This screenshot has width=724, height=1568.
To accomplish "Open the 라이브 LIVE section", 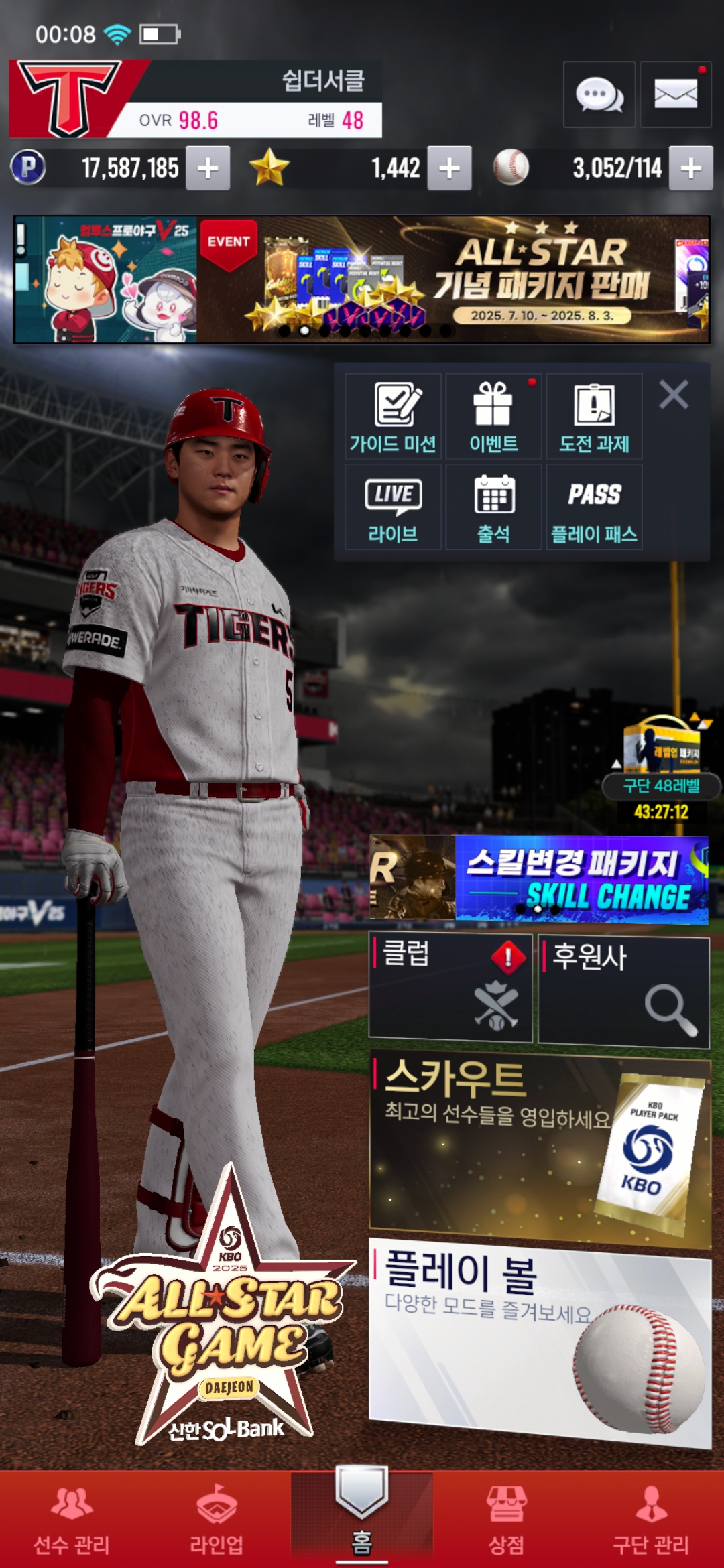I will click(x=393, y=508).
